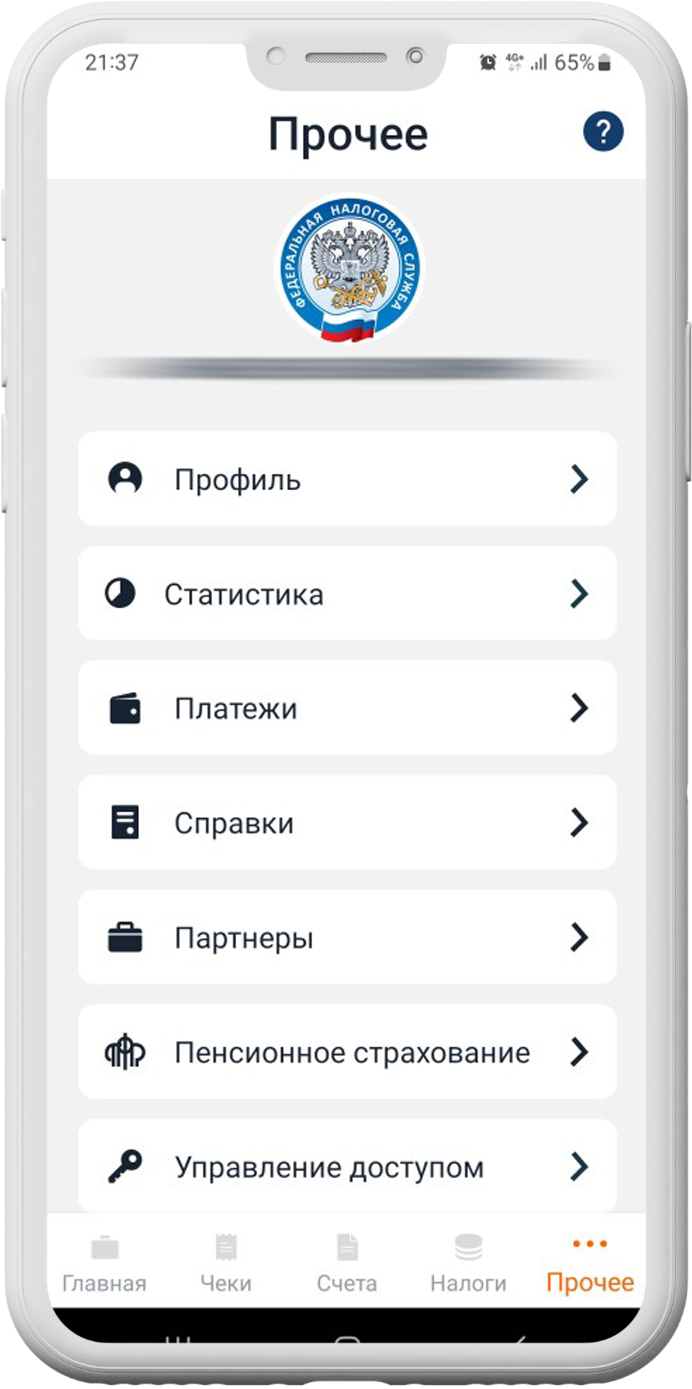Open the help question mark icon
692x1389 pixels.
pyautogui.click(x=602, y=132)
